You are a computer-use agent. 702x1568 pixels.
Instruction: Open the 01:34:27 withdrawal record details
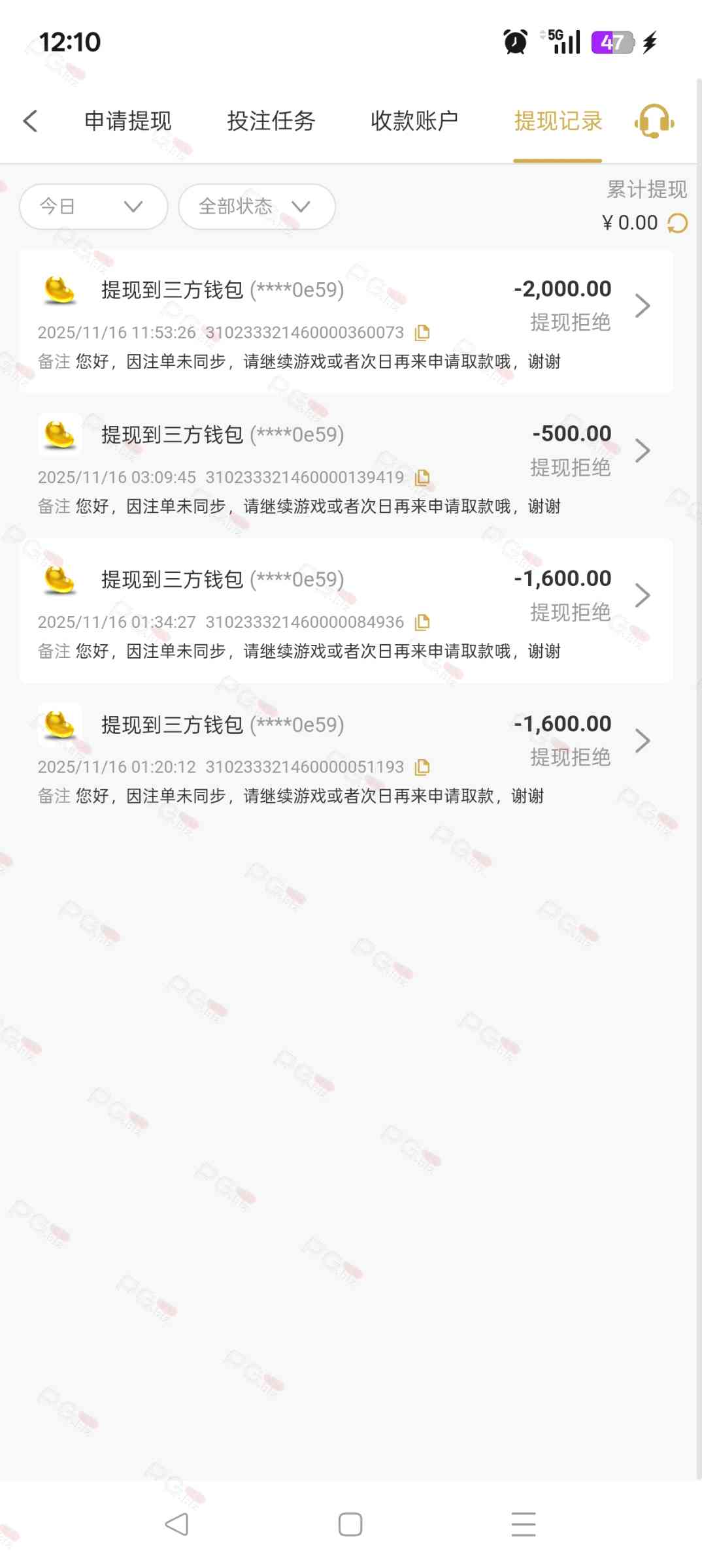[643, 596]
